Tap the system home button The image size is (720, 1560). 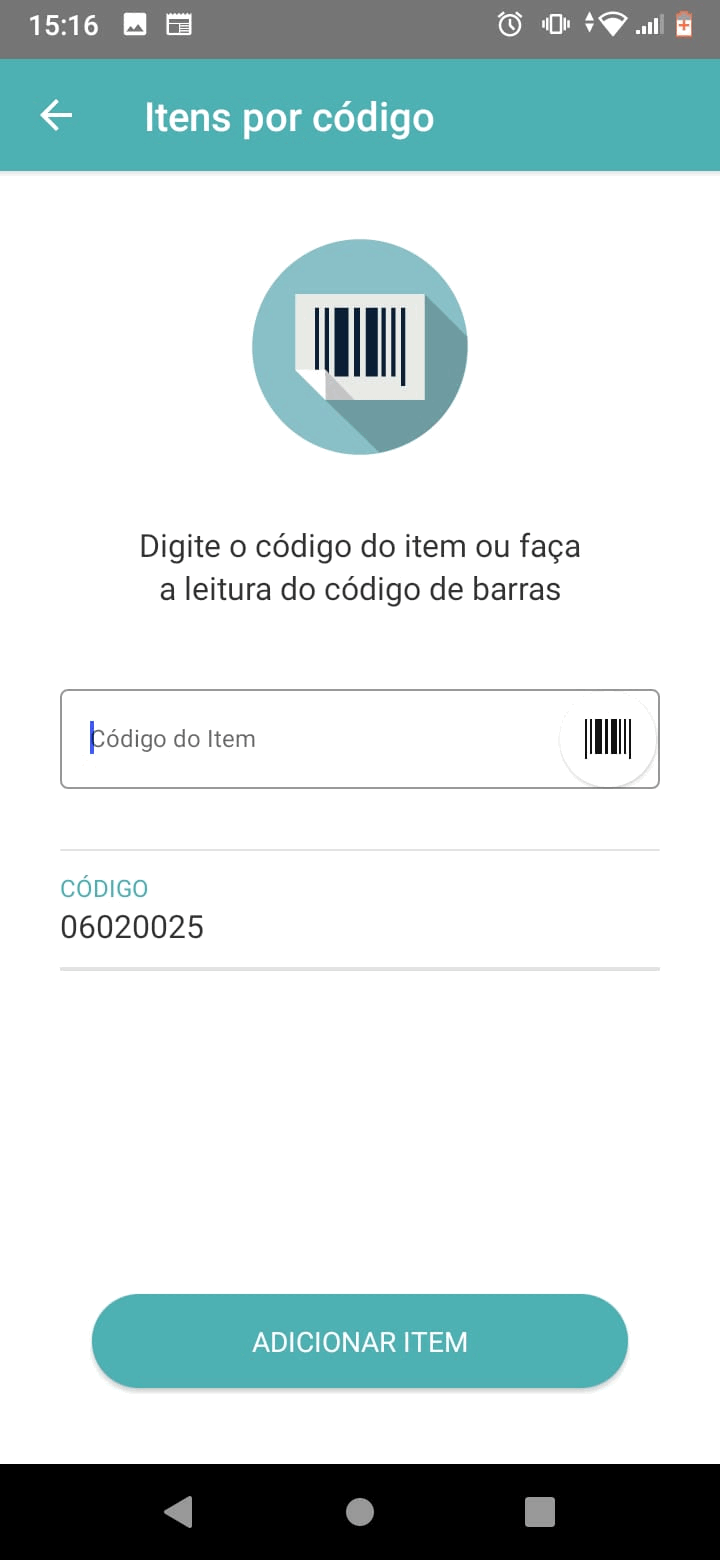click(360, 1512)
